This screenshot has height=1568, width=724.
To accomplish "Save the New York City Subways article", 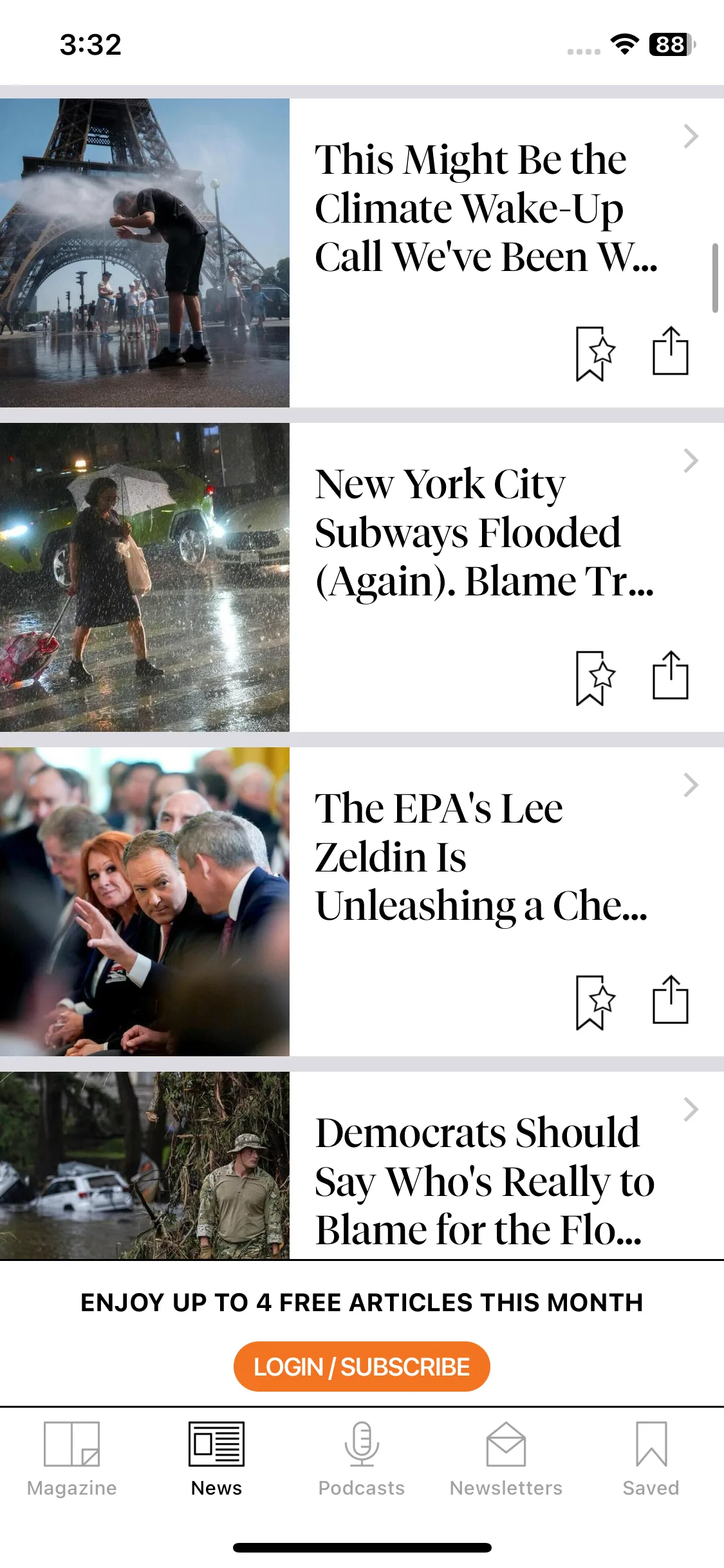I will [x=595, y=678].
